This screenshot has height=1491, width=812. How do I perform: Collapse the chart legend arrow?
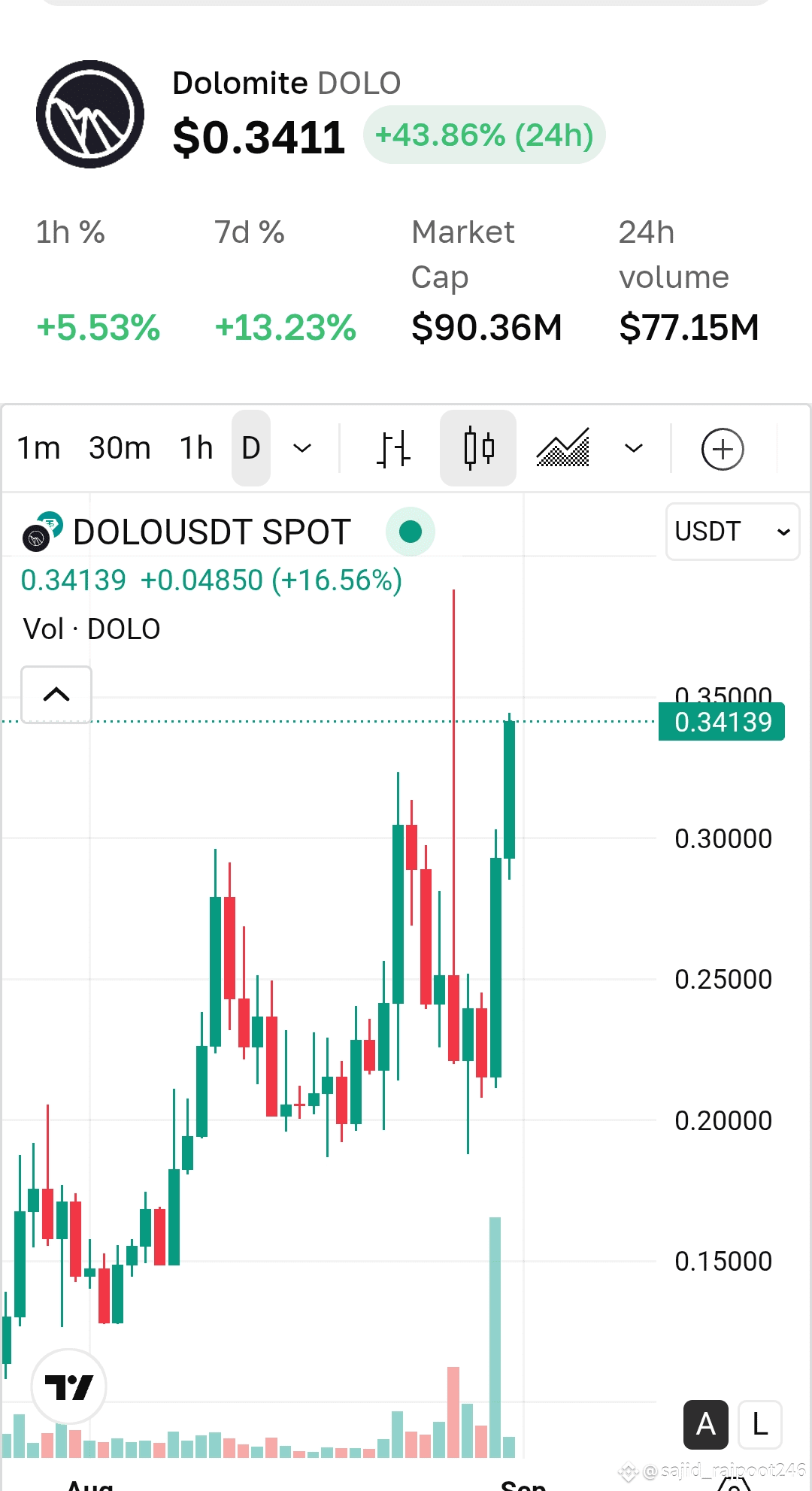(x=56, y=694)
